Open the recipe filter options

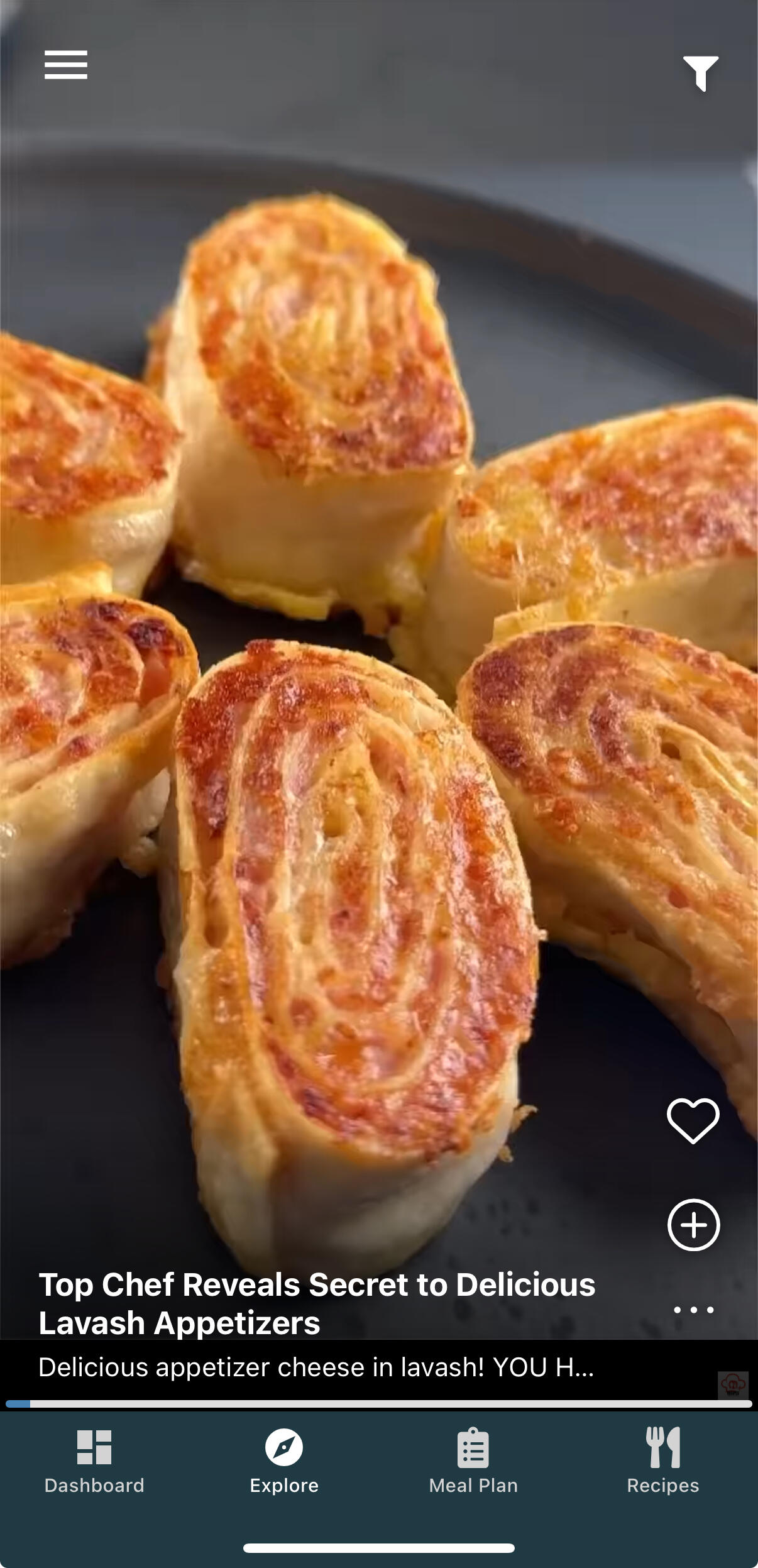[x=700, y=72]
